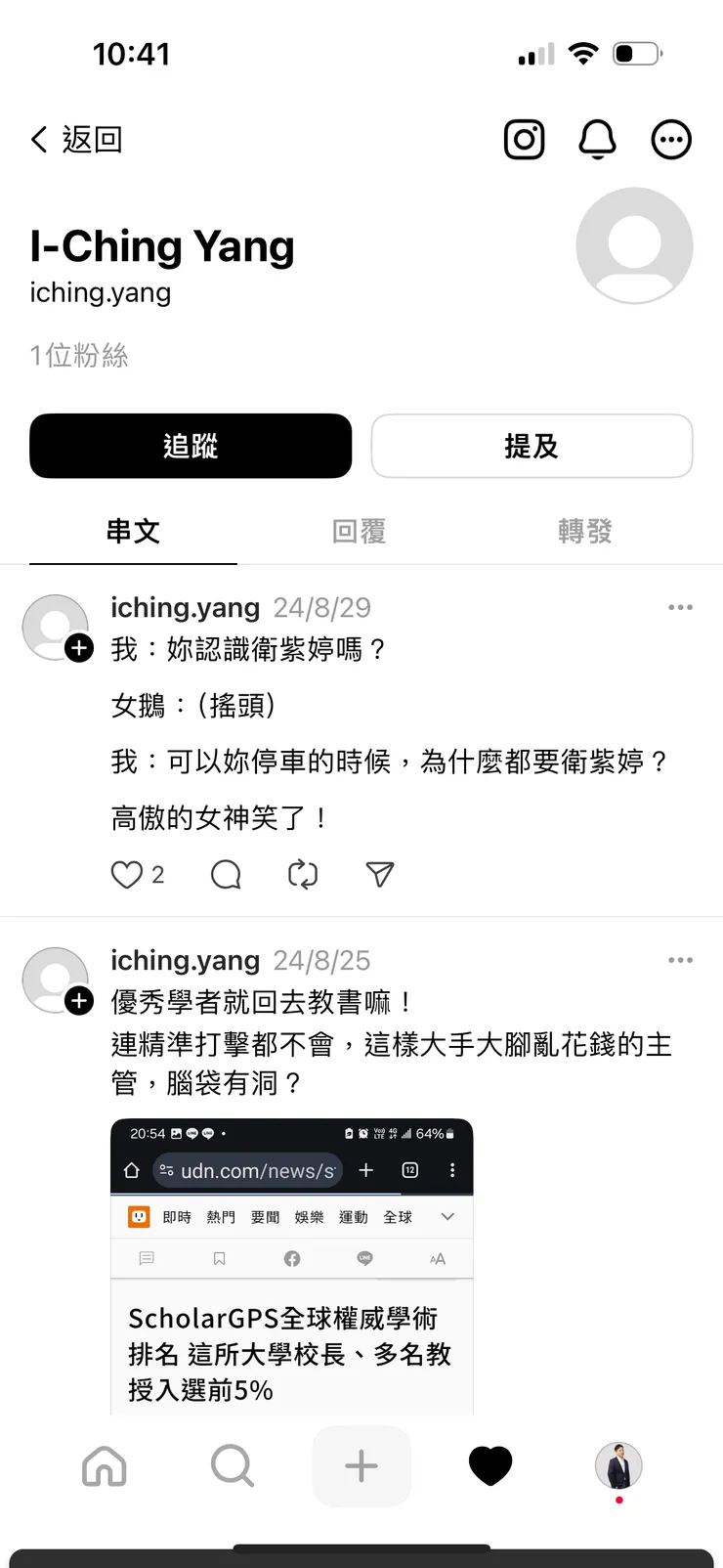Open the three-dot menu at top right
The image size is (723, 1568).
671,139
